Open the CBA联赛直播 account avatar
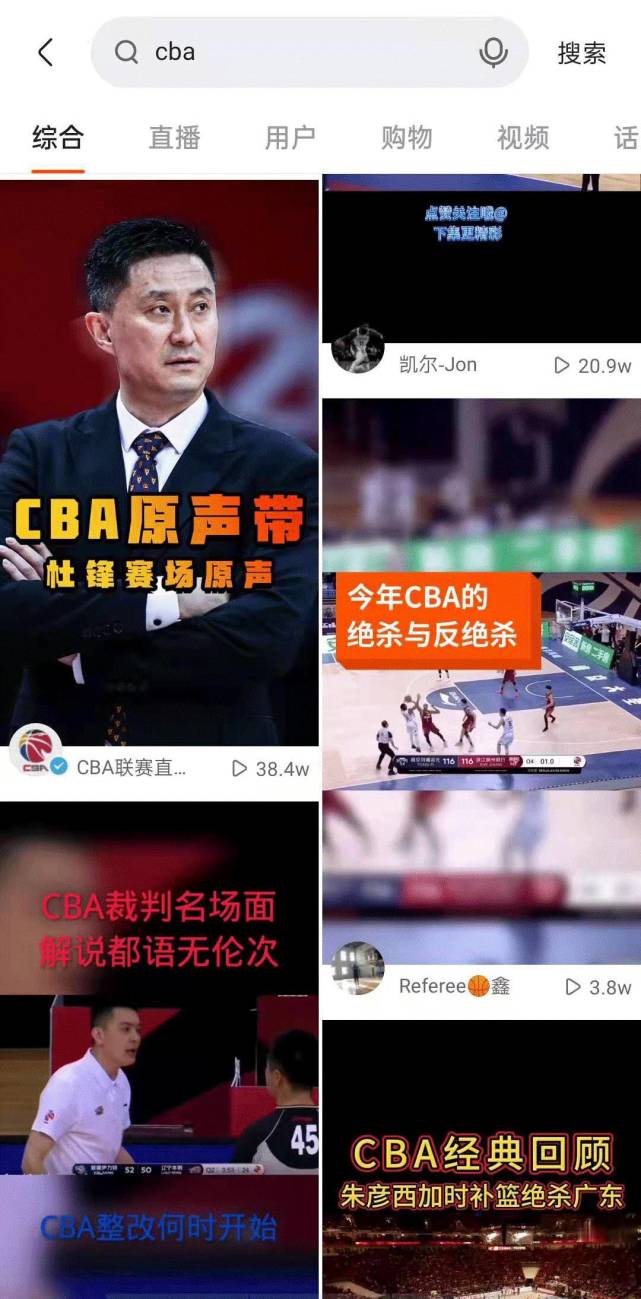 (x=36, y=751)
